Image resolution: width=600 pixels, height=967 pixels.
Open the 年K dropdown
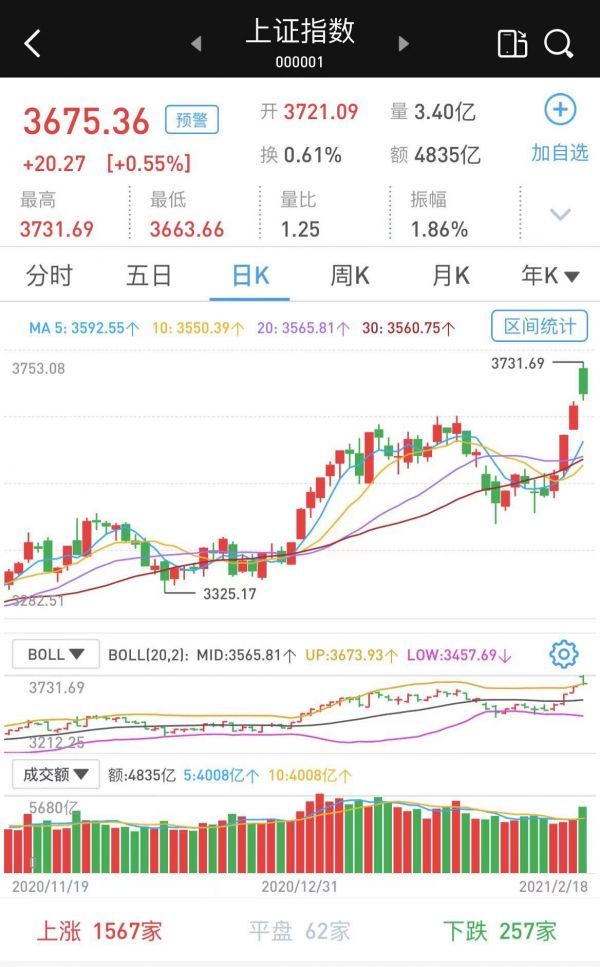coord(550,276)
